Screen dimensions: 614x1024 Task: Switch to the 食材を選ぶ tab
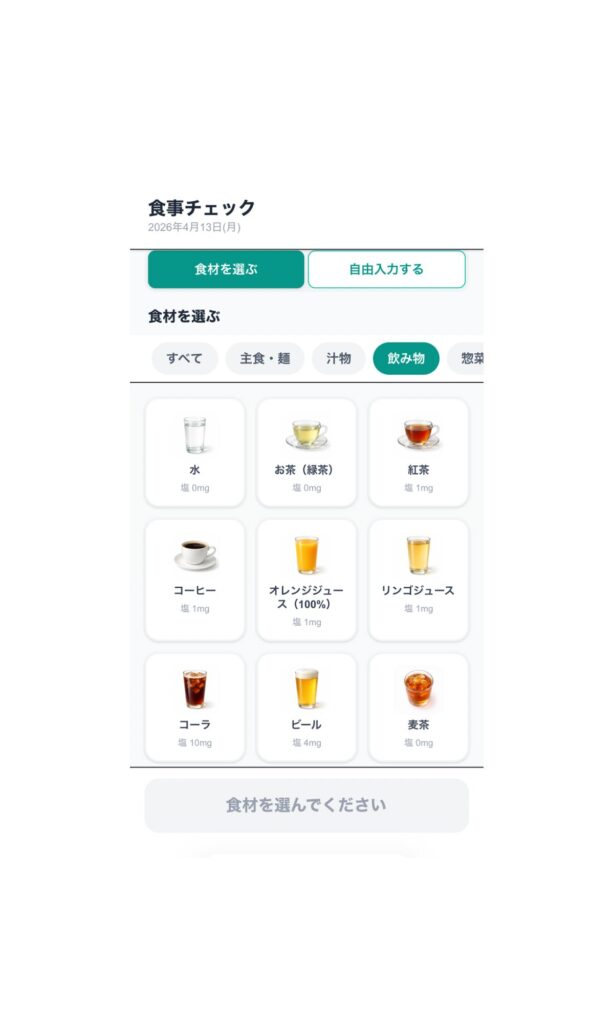226,269
